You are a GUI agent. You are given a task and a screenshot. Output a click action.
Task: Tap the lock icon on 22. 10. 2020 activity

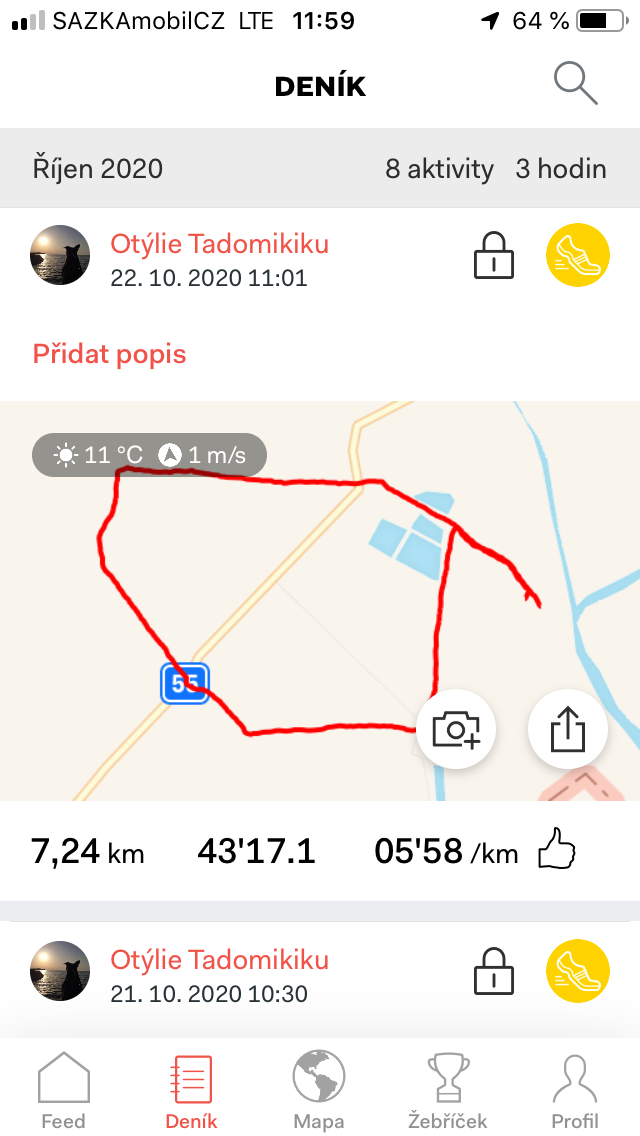click(x=494, y=255)
